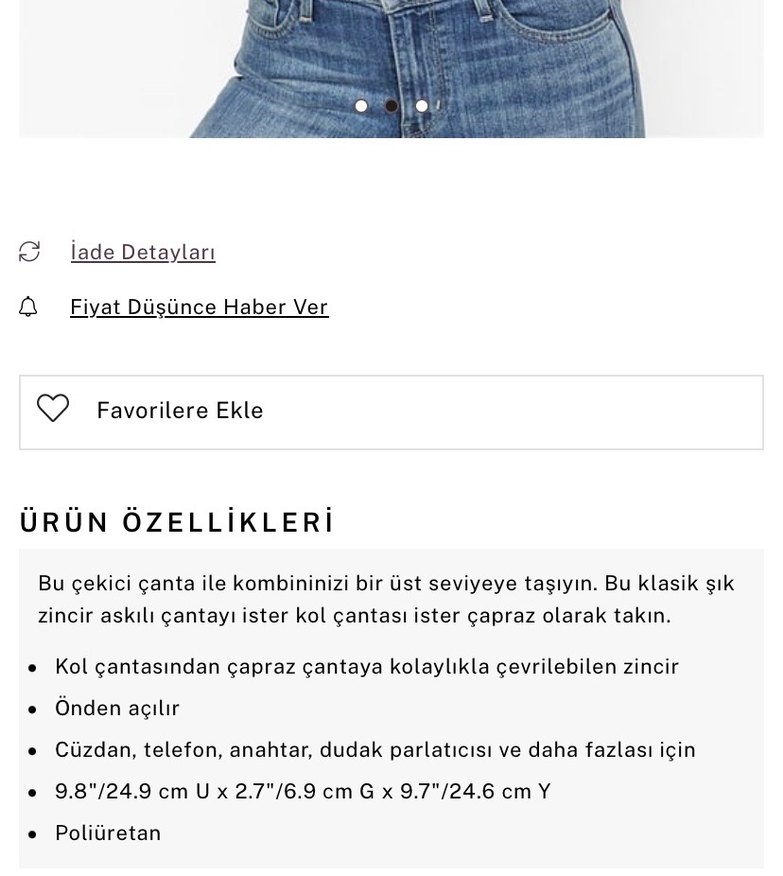This screenshot has width=783, height=876.
Task: Select the third carousel pagination dot
Action: click(x=422, y=104)
